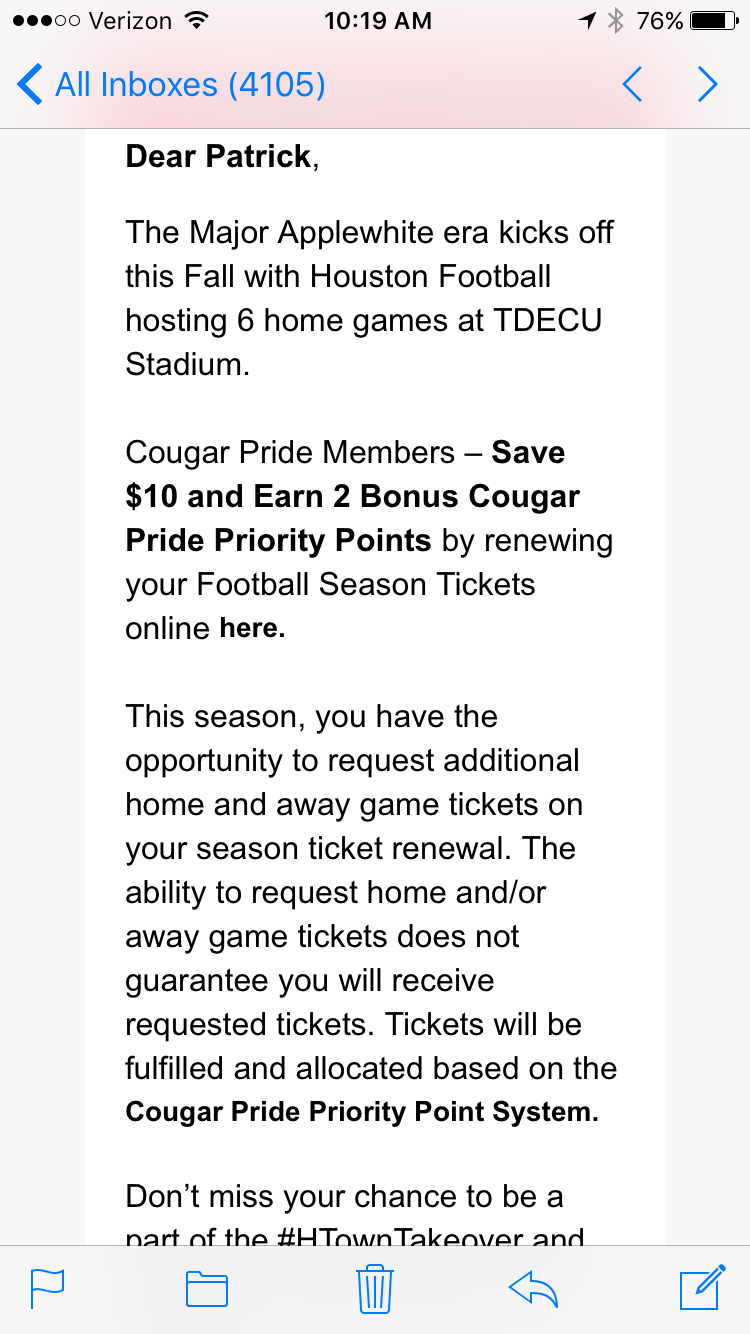This screenshot has height=1334, width=750.
Task: Show the next email with right arrow
Action: point(707,85)
